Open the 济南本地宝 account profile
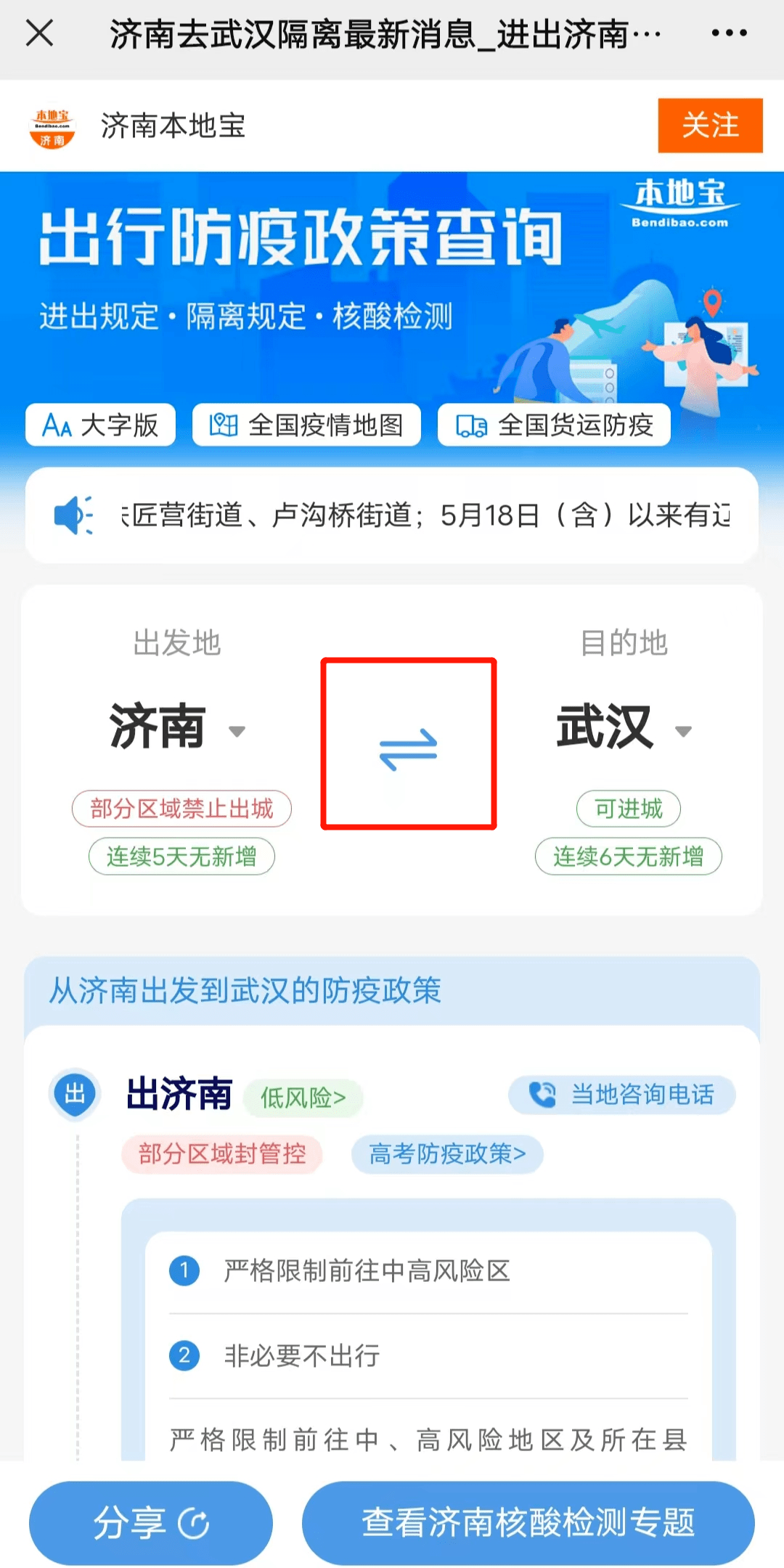784x1568 pixels. (x=173, y=126)
